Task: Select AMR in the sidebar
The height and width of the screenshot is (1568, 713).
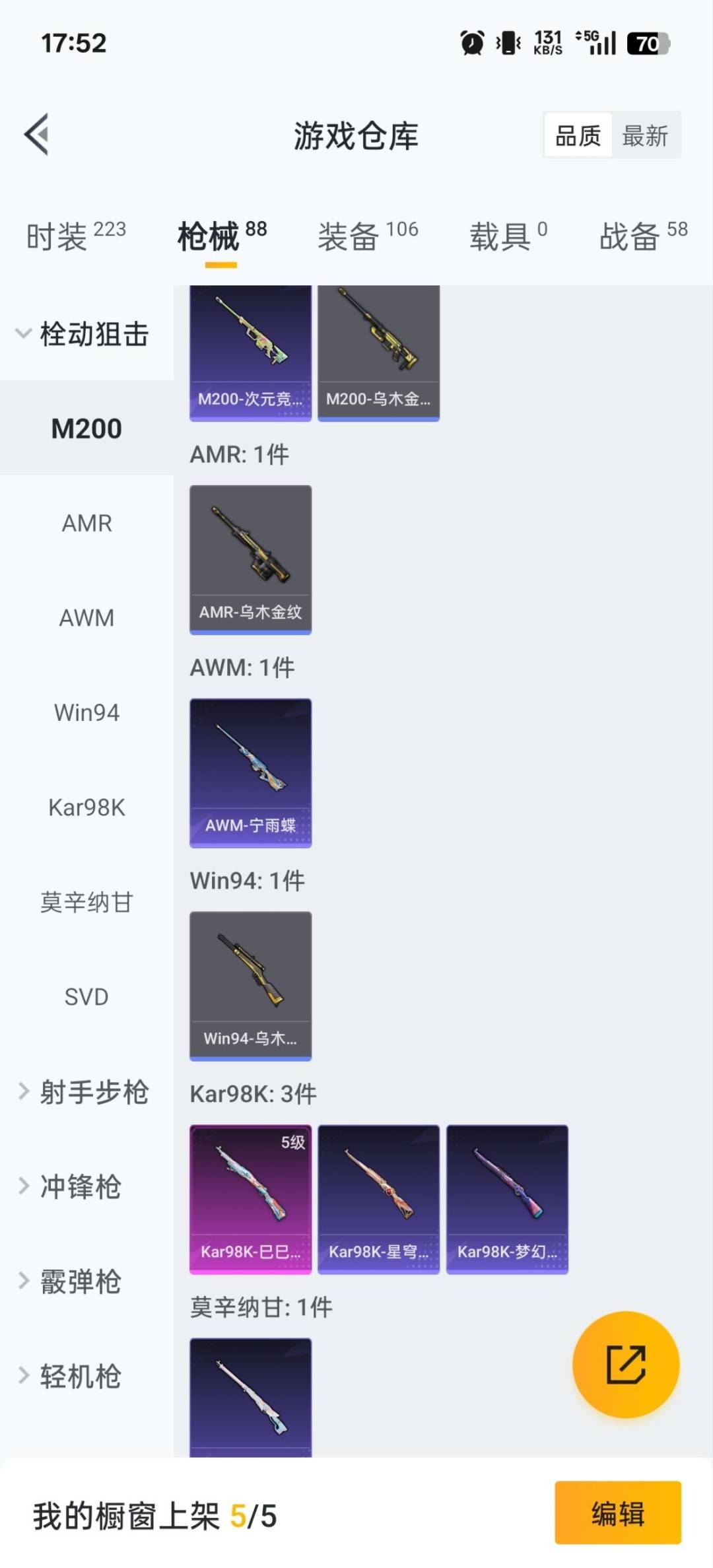Action: click(x=86, y=523)
